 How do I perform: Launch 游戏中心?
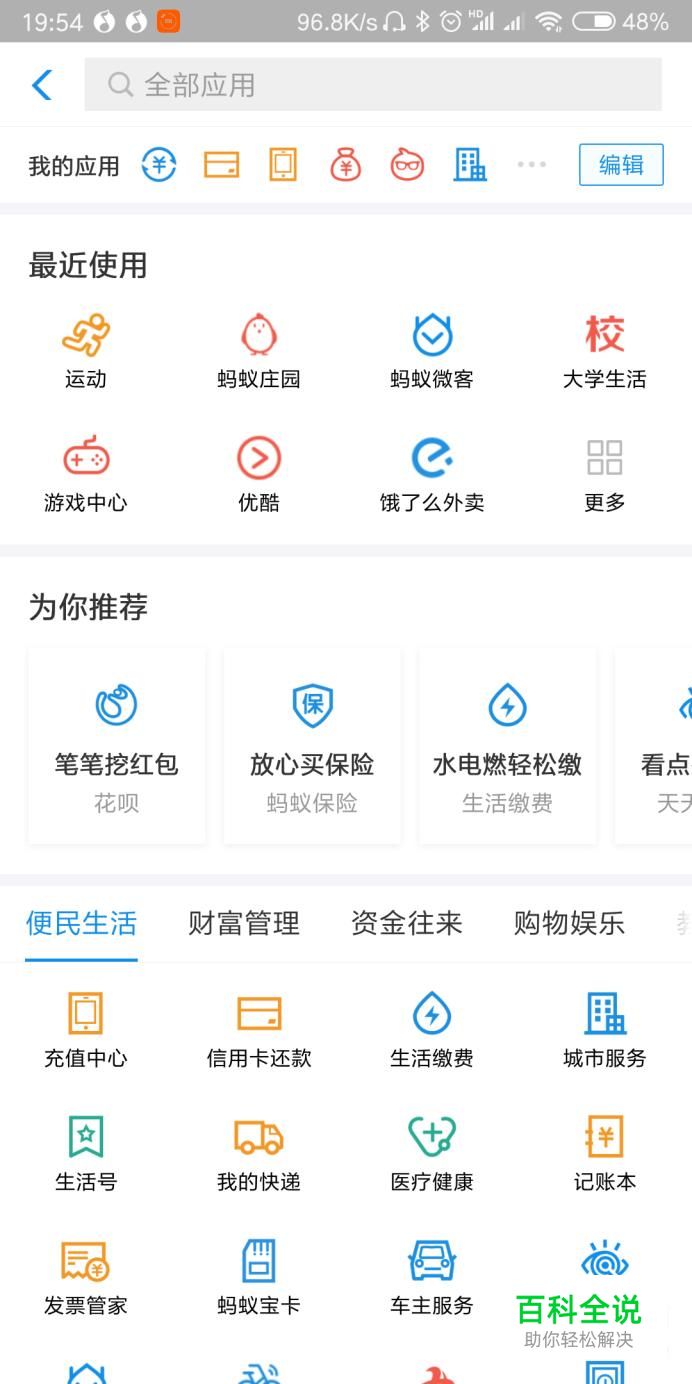(86, 474)
